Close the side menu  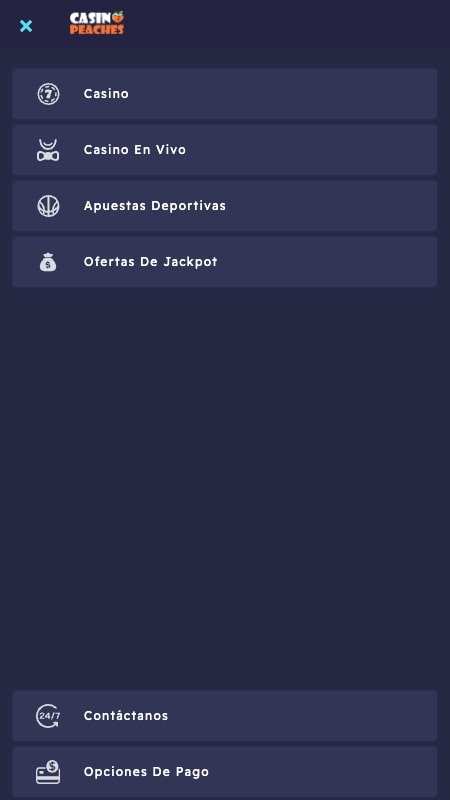(x=26, y=26)
